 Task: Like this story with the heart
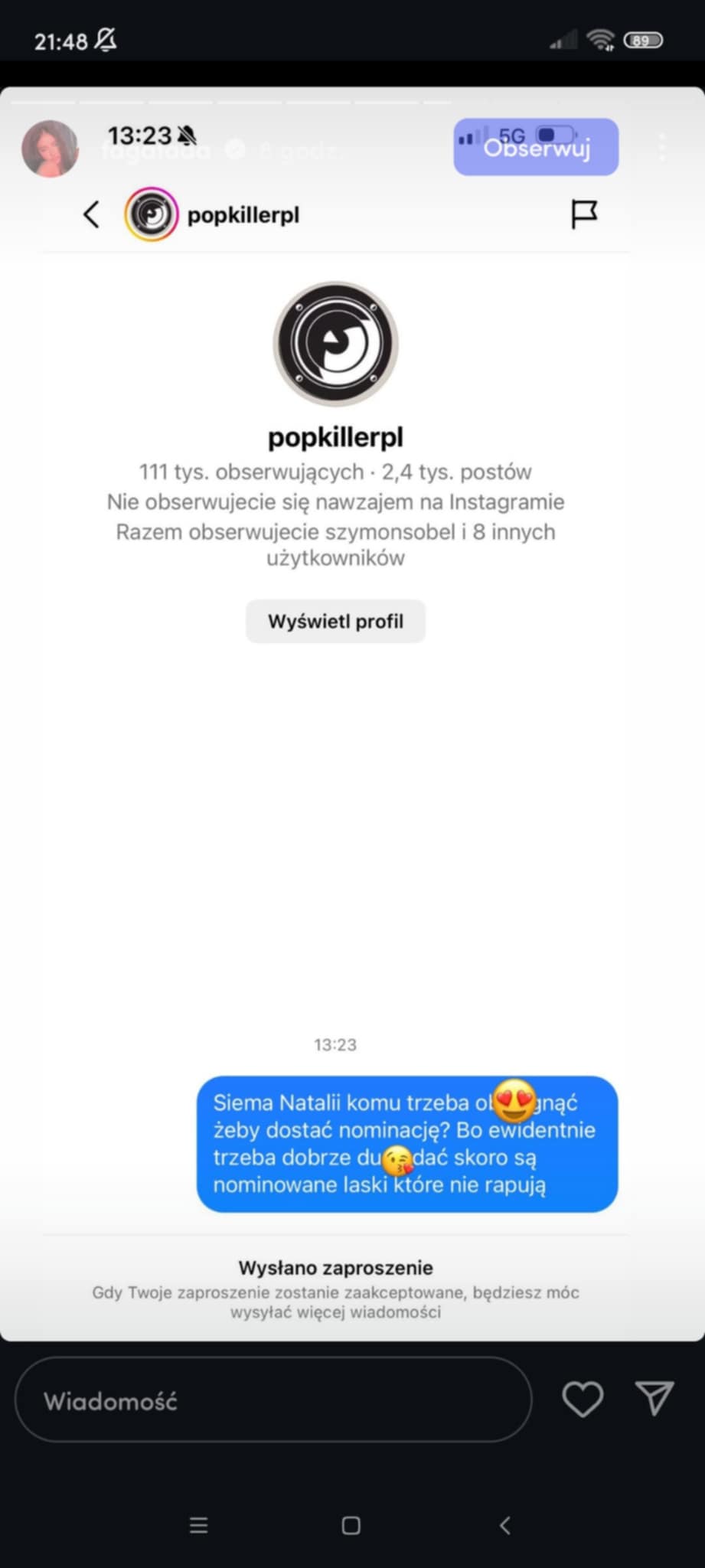click(x=583, y=1400)
